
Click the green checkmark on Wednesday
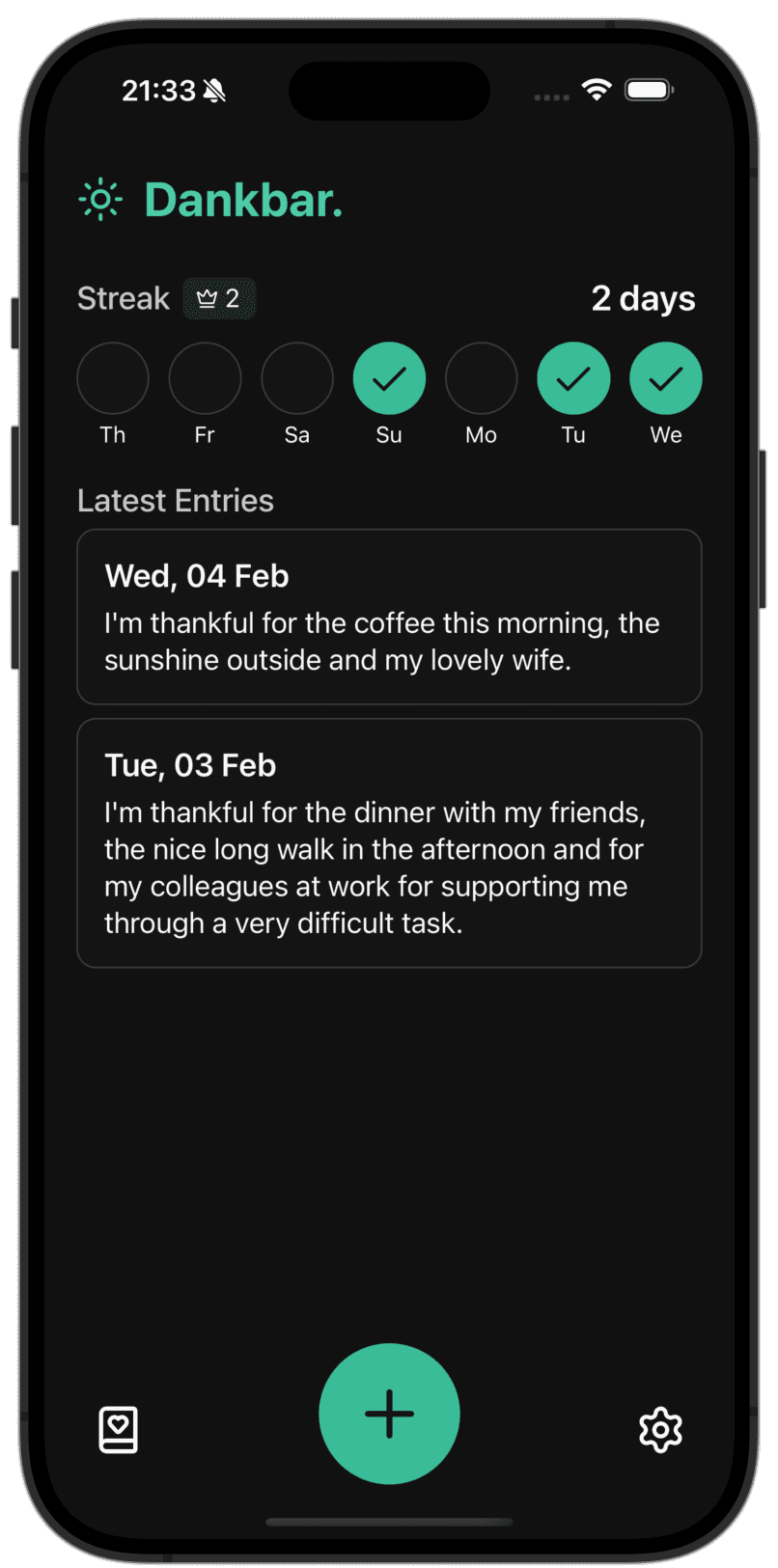[x=665, y=377]
